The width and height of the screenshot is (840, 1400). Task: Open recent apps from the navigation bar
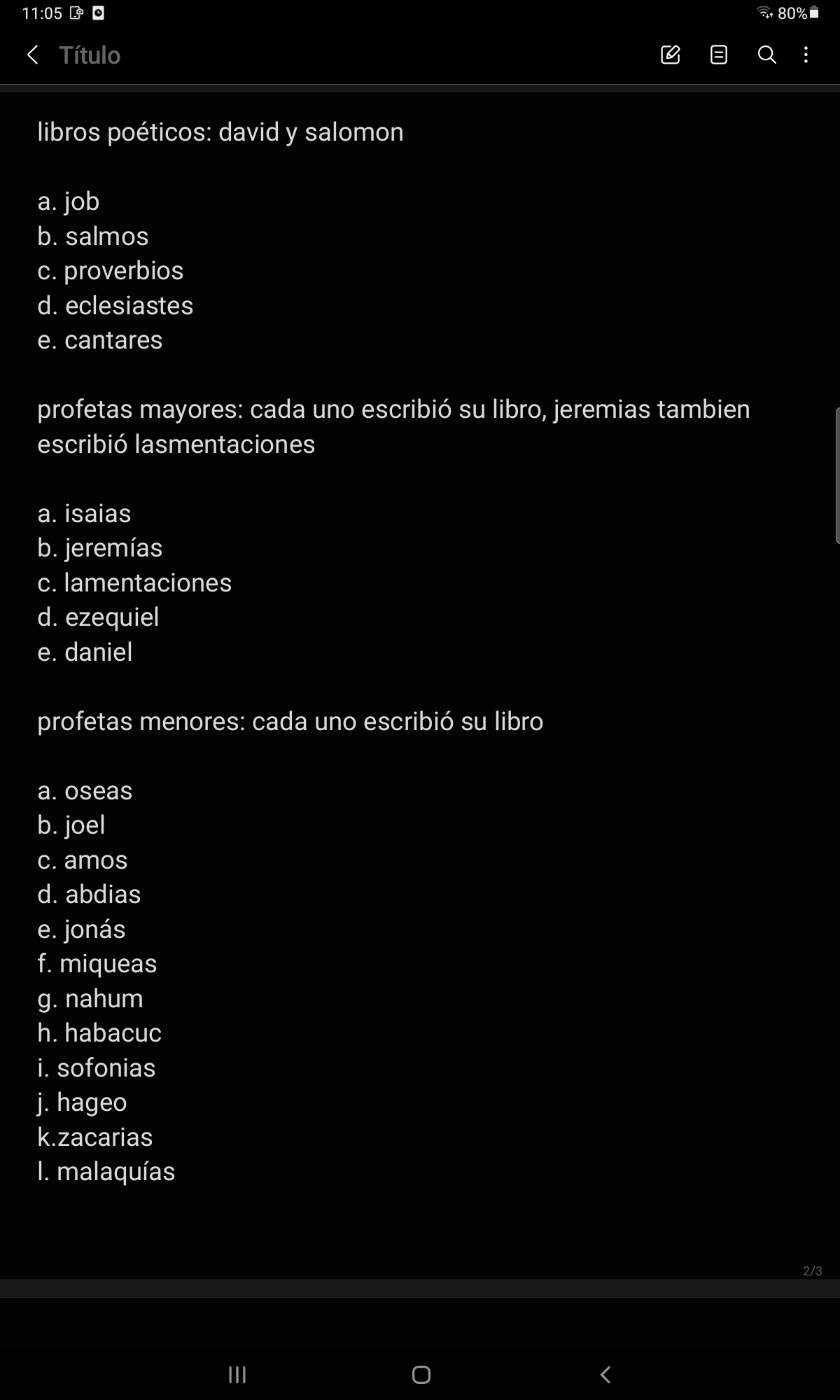click(237, 1375)
